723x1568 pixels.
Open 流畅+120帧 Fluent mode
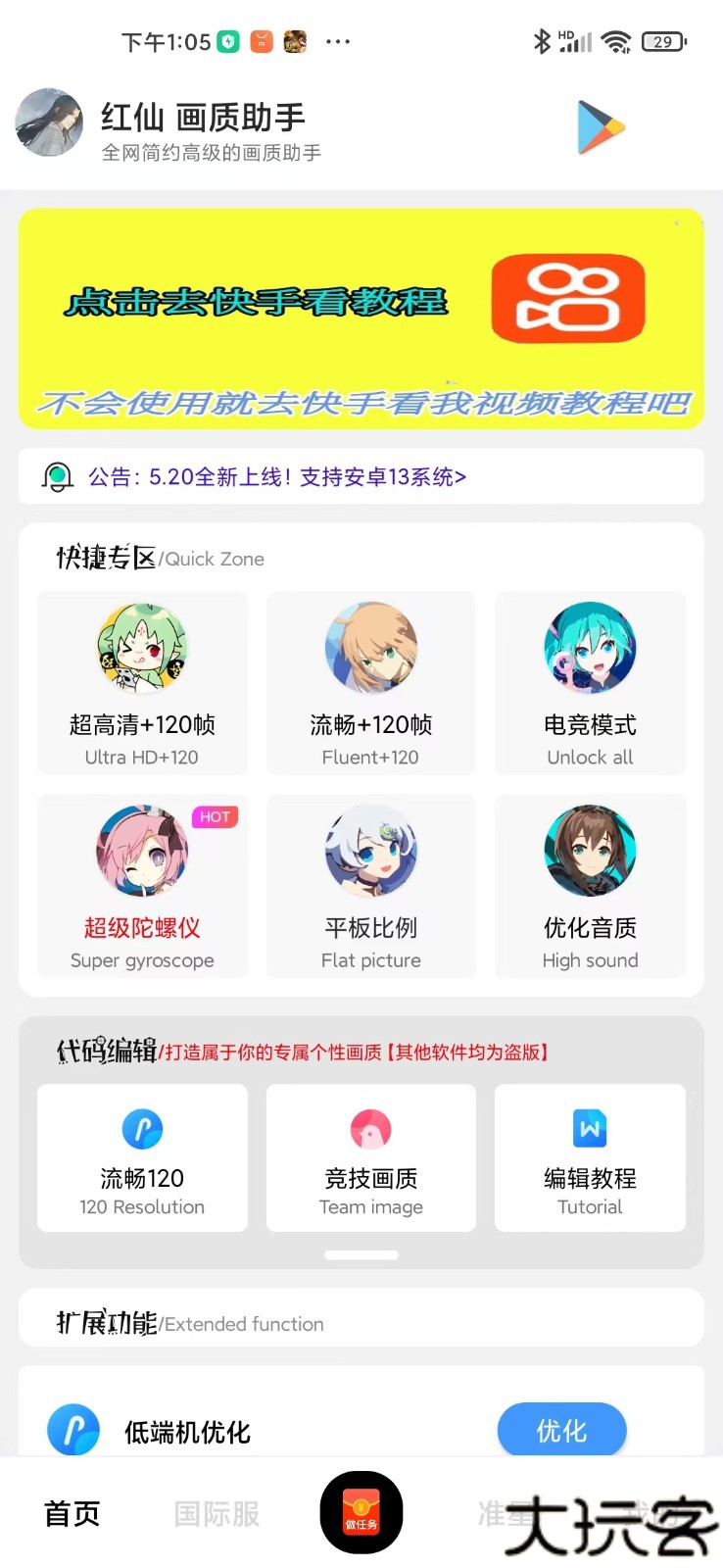coord(370,647)
